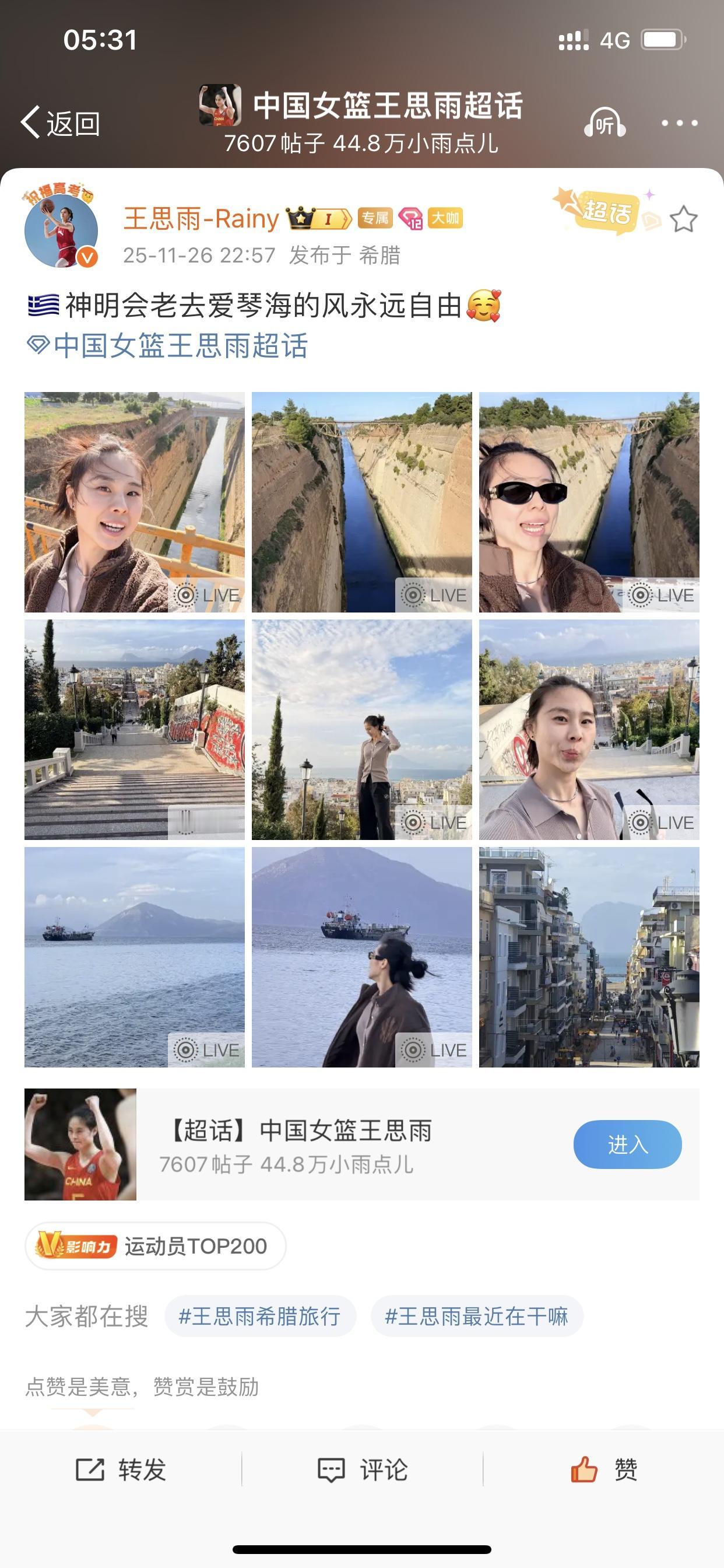Screen dimensions: 724x1568
Task: Tap the verified V badge on the avatar
Action: coord(86,257)
